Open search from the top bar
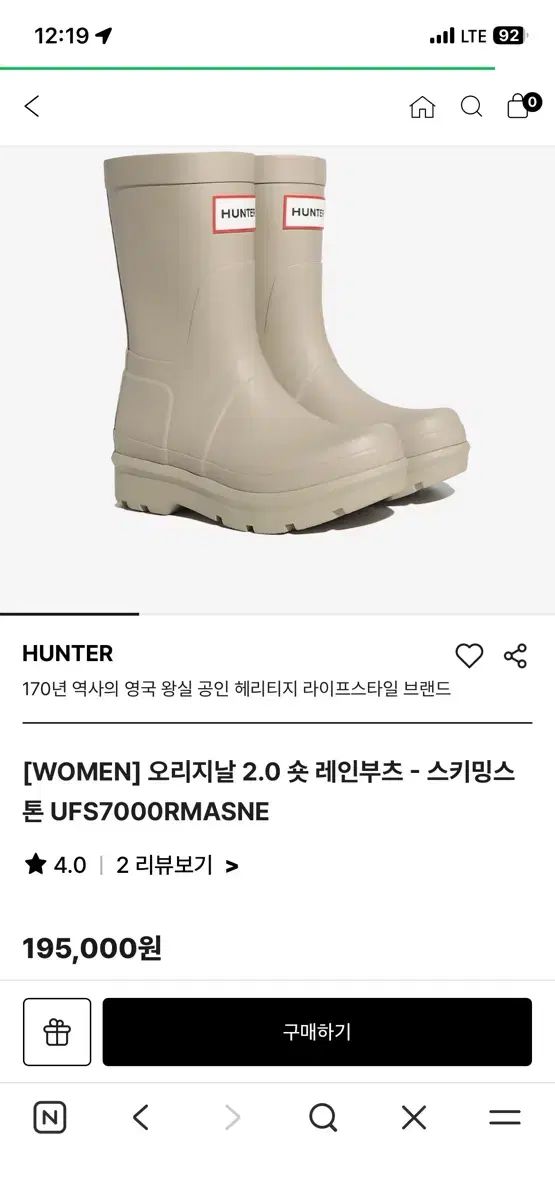This screenshot has height=1200, width=555. pyautogui.click(x=472, y=107)
